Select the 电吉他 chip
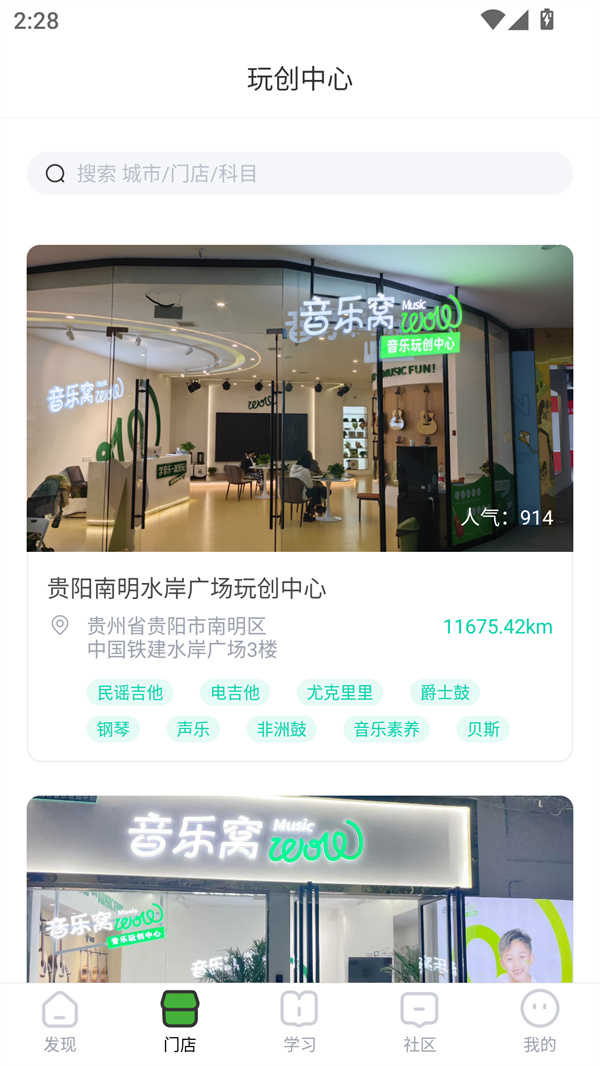This screenshot has height=1066, width=600. (235, 692)
